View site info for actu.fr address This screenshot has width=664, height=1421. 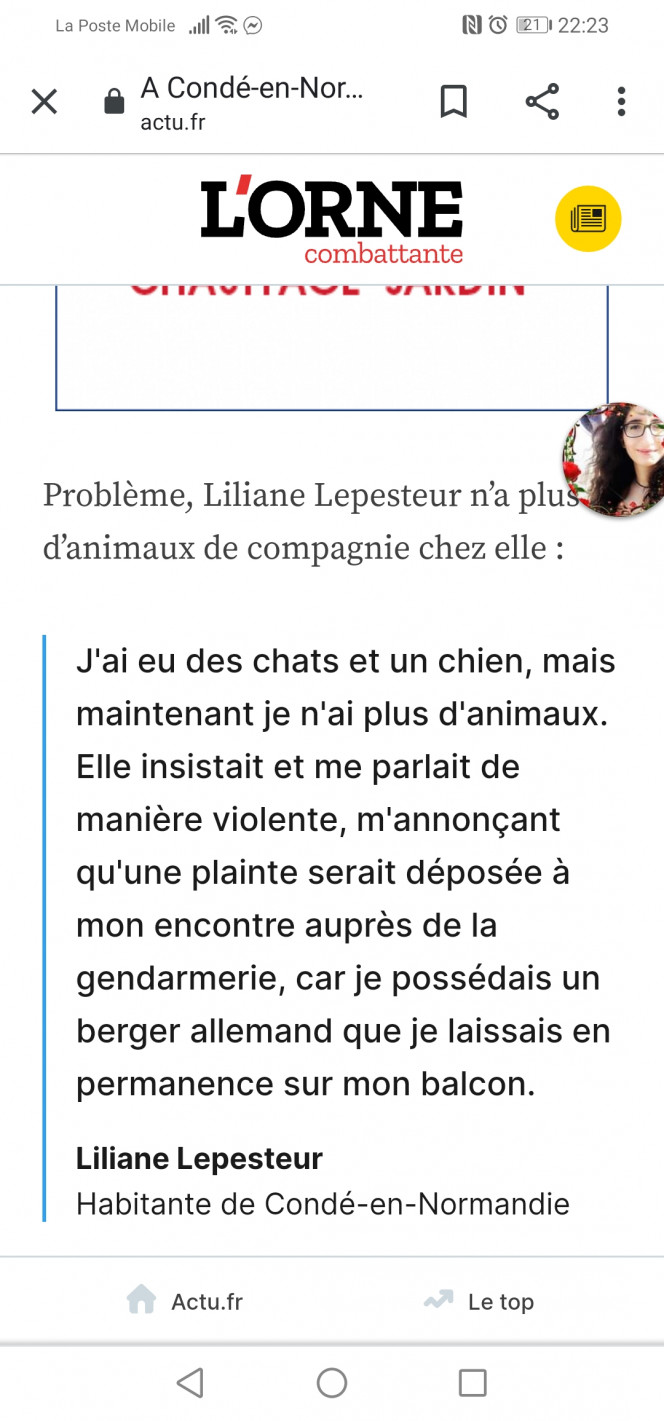click(114, 102)
